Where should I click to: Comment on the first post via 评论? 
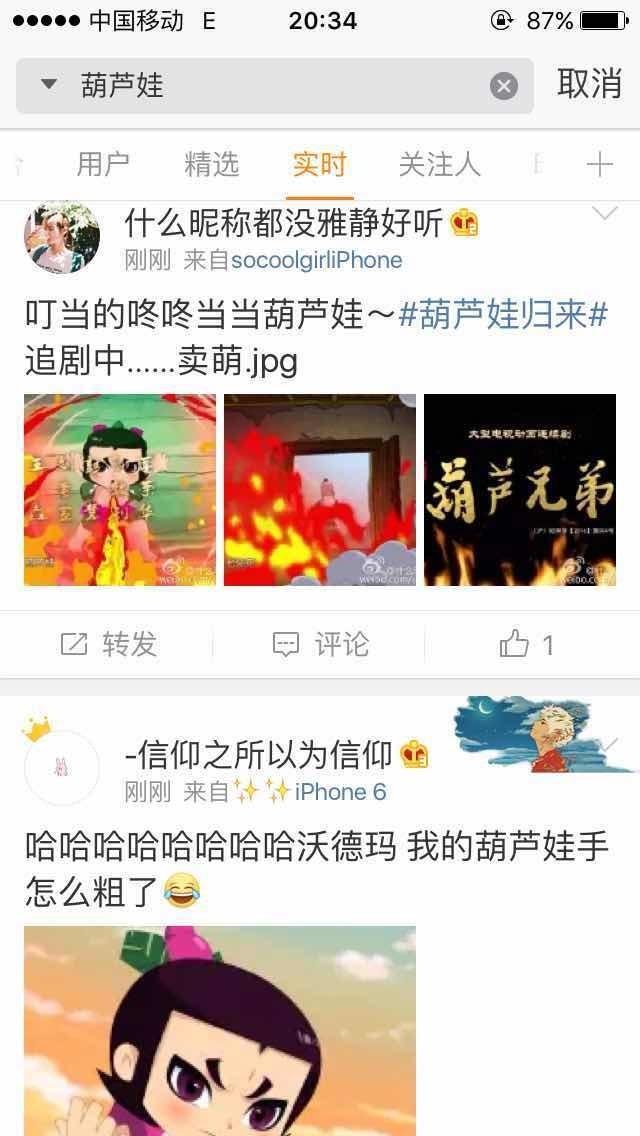[x=320, y=645]
